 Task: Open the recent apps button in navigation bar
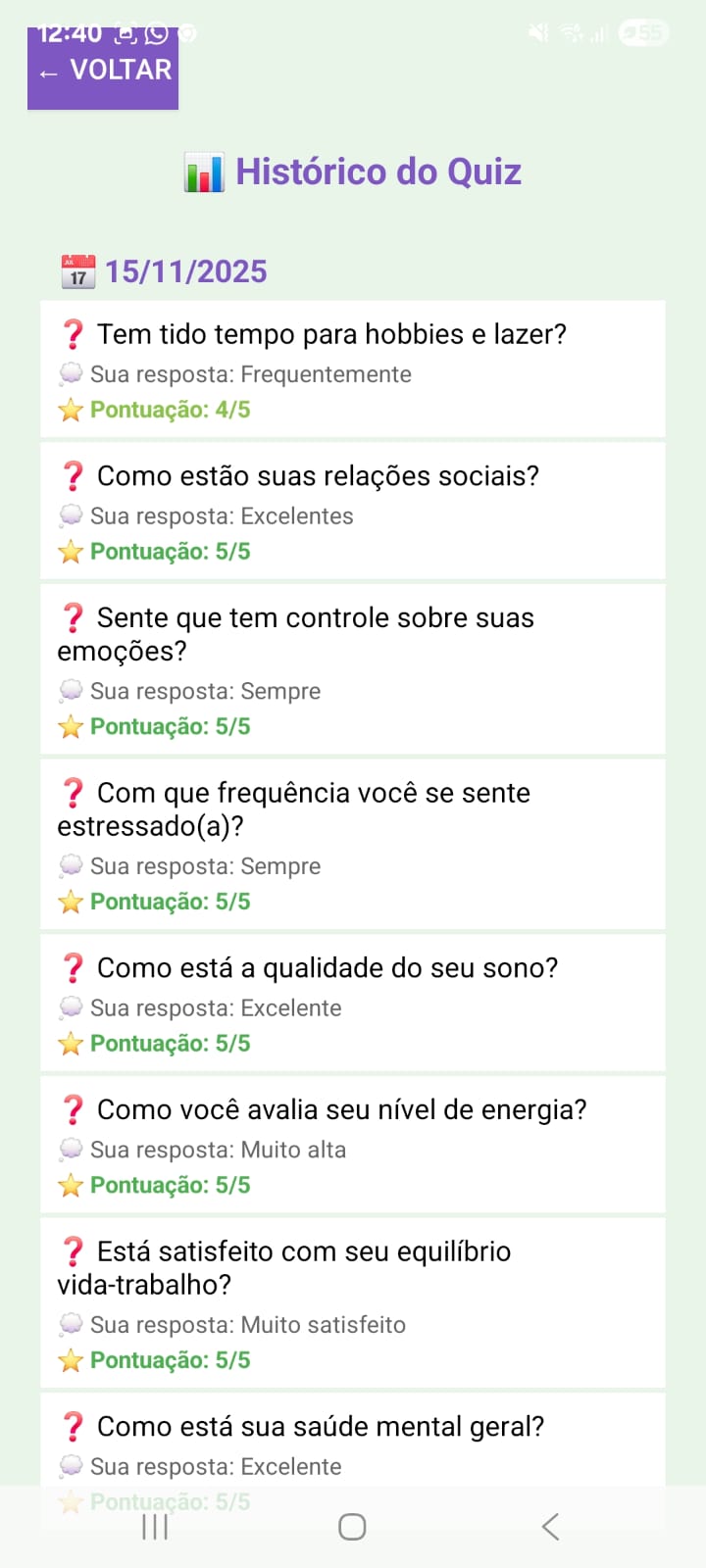154,1526
